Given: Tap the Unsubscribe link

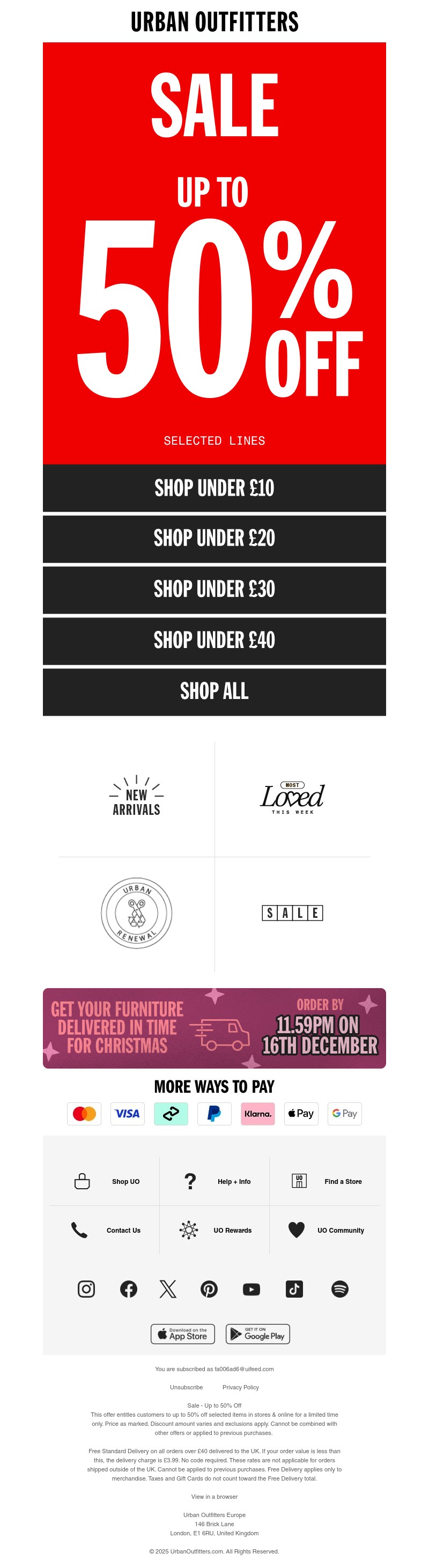Looking at the screenshot, I should pyautogui.click(x=186, y=1387).
